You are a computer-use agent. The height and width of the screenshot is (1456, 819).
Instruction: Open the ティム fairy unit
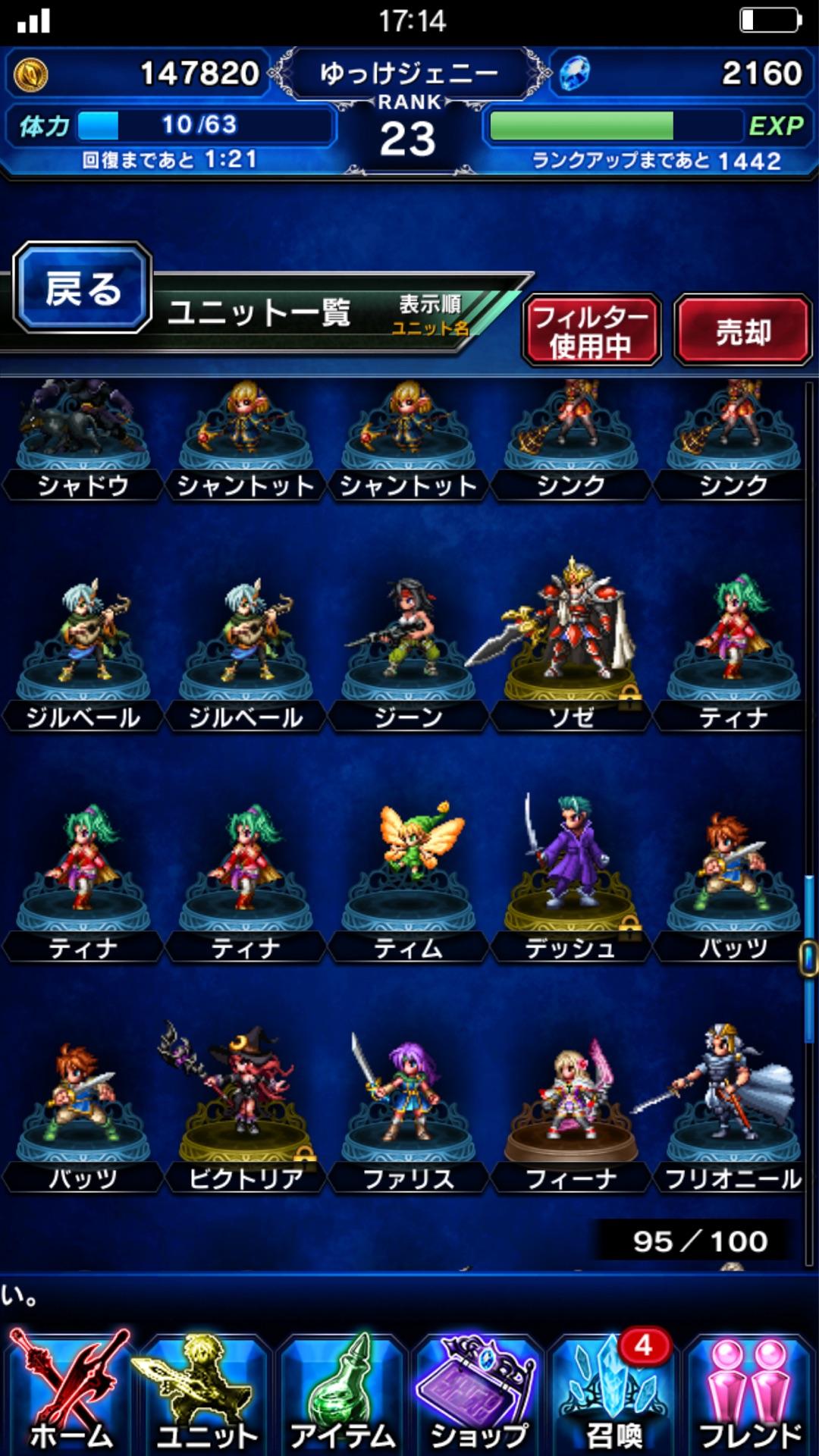pos(408,880)
